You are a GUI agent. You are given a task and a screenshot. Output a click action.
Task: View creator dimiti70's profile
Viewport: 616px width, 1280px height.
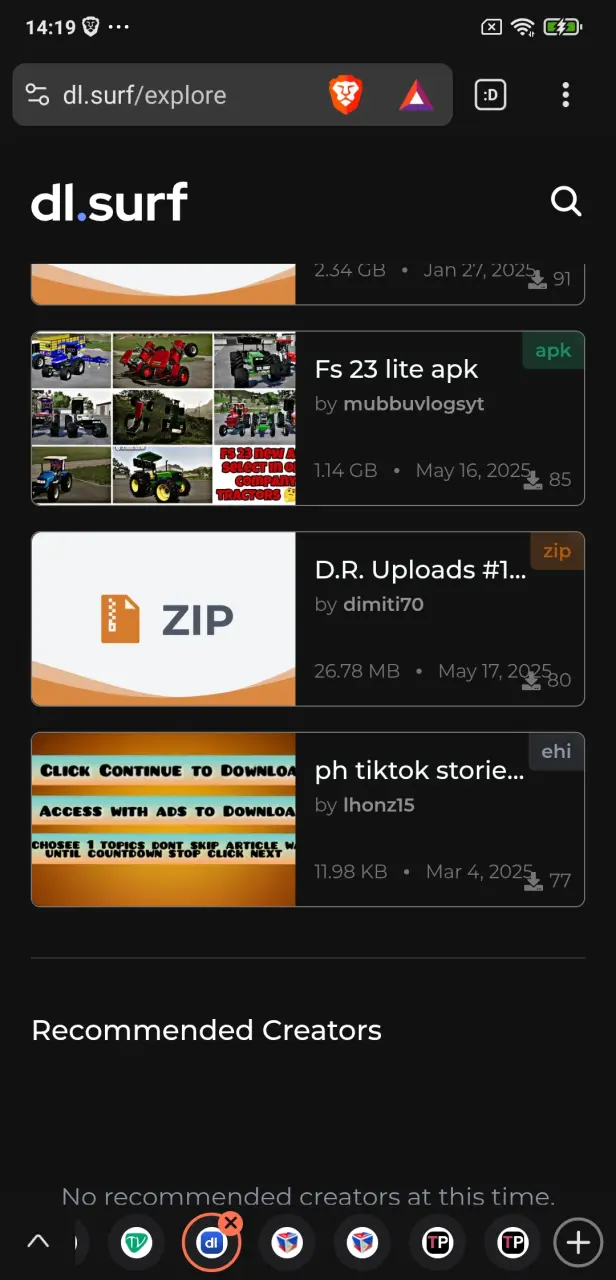tap(383, 604)
